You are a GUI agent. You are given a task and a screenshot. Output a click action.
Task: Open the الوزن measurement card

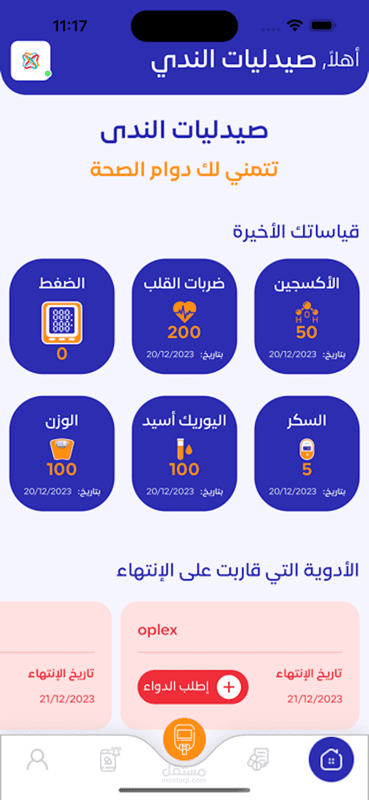62,454
